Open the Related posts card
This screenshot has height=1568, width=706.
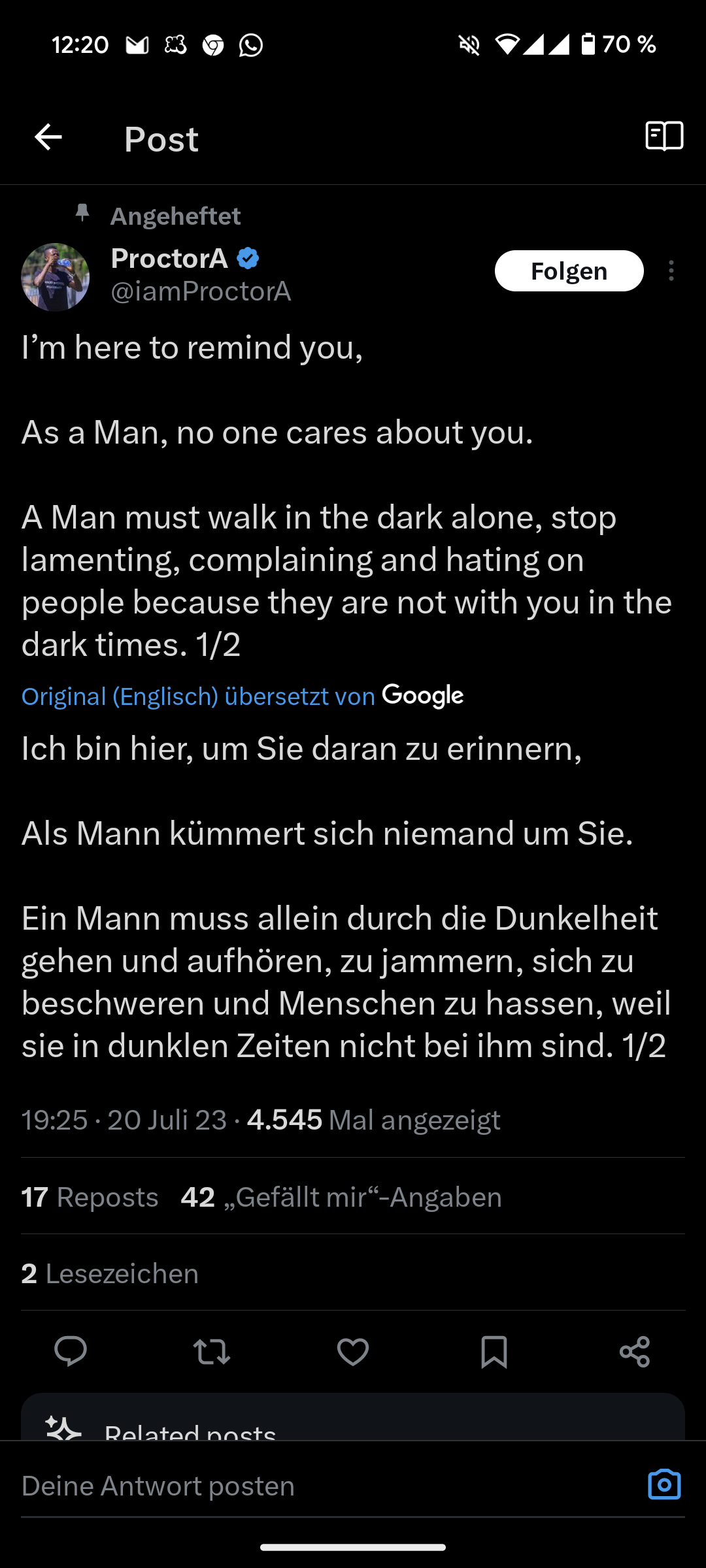pyautogui.click(x=353, y=1423)
